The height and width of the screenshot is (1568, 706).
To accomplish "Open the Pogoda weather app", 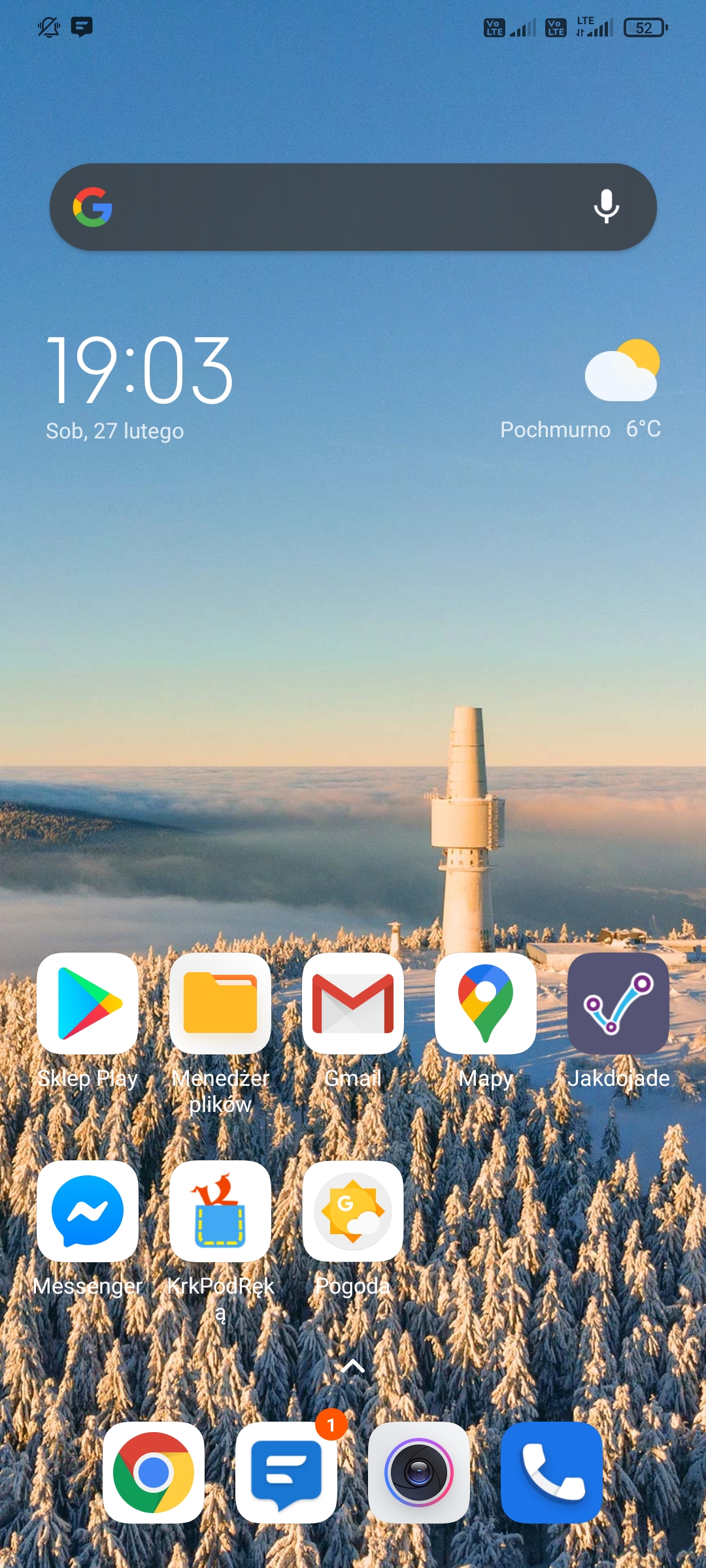I will tap(353, 1211).
